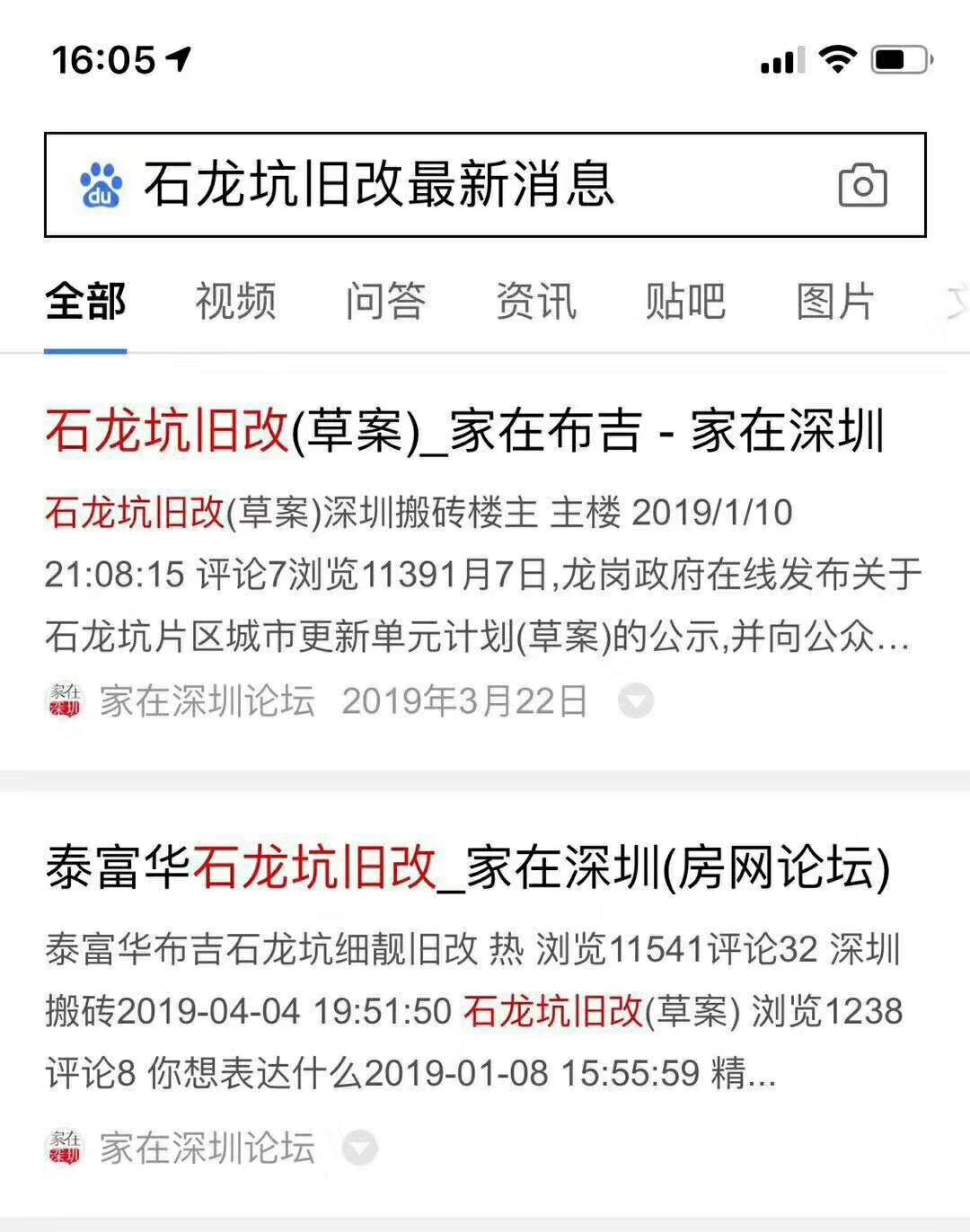Image resolution: width=970 pixels, height=1232 pixels.
Task: Switch to the 图片 tab
Action: pyautogui.click(x=835, y=301)
